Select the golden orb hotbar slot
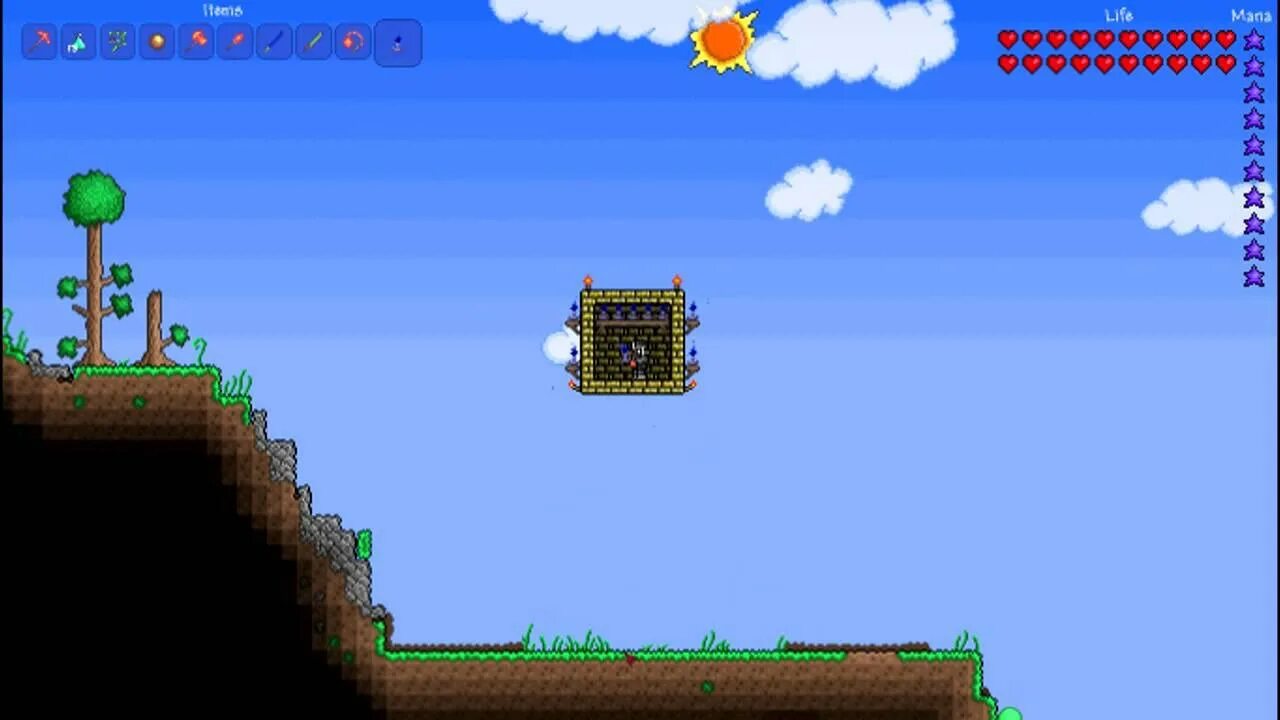The width and height of the screenshot is (1280, 720). 157,42
